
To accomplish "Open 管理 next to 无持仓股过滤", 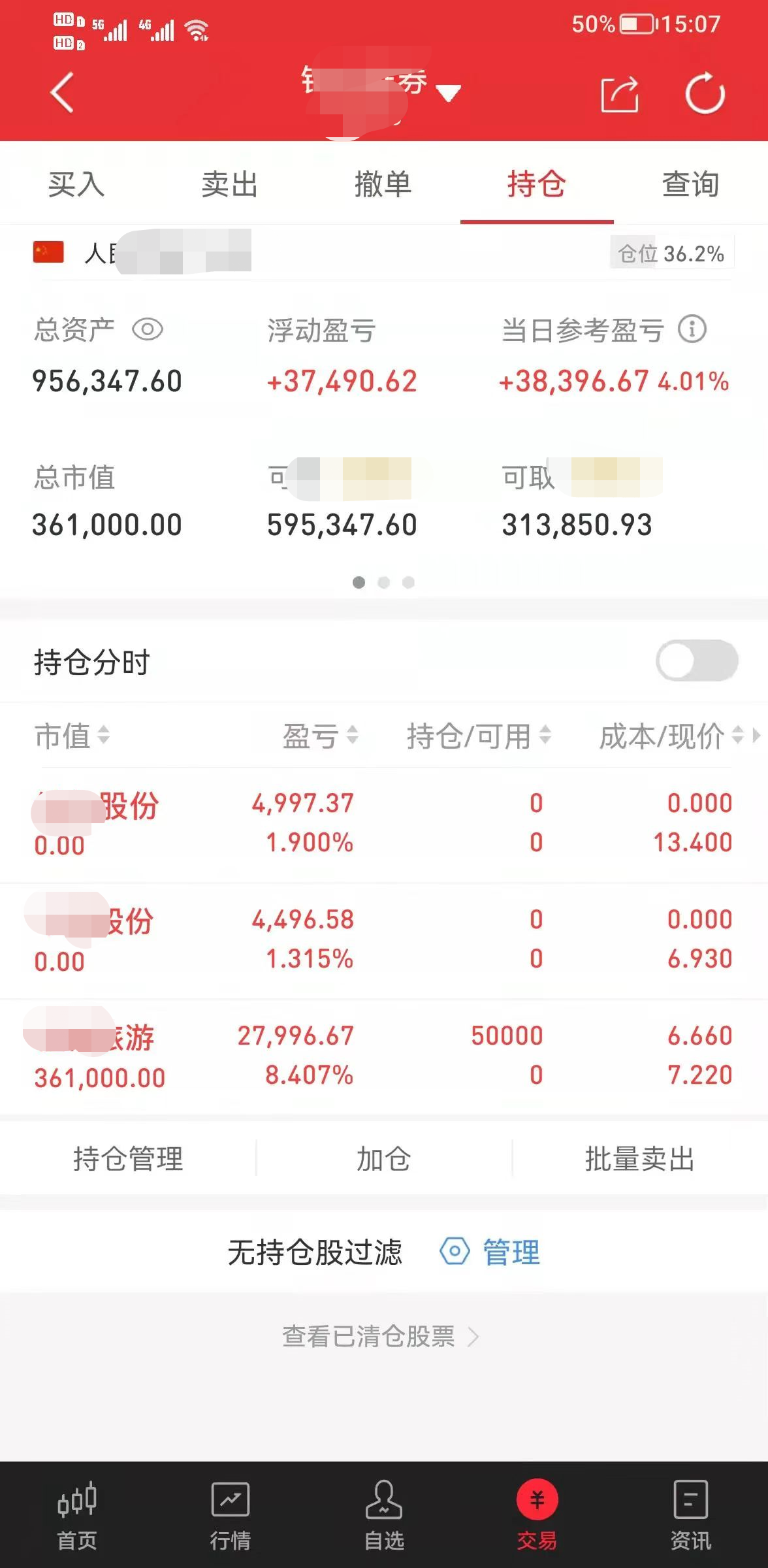I will [491, 1252].
